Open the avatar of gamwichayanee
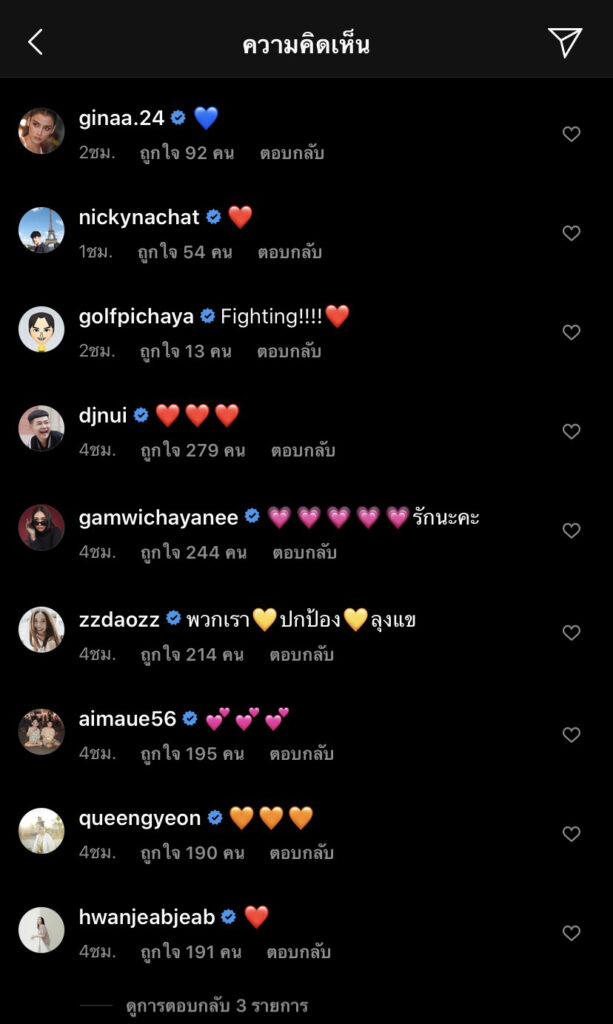 41,528
